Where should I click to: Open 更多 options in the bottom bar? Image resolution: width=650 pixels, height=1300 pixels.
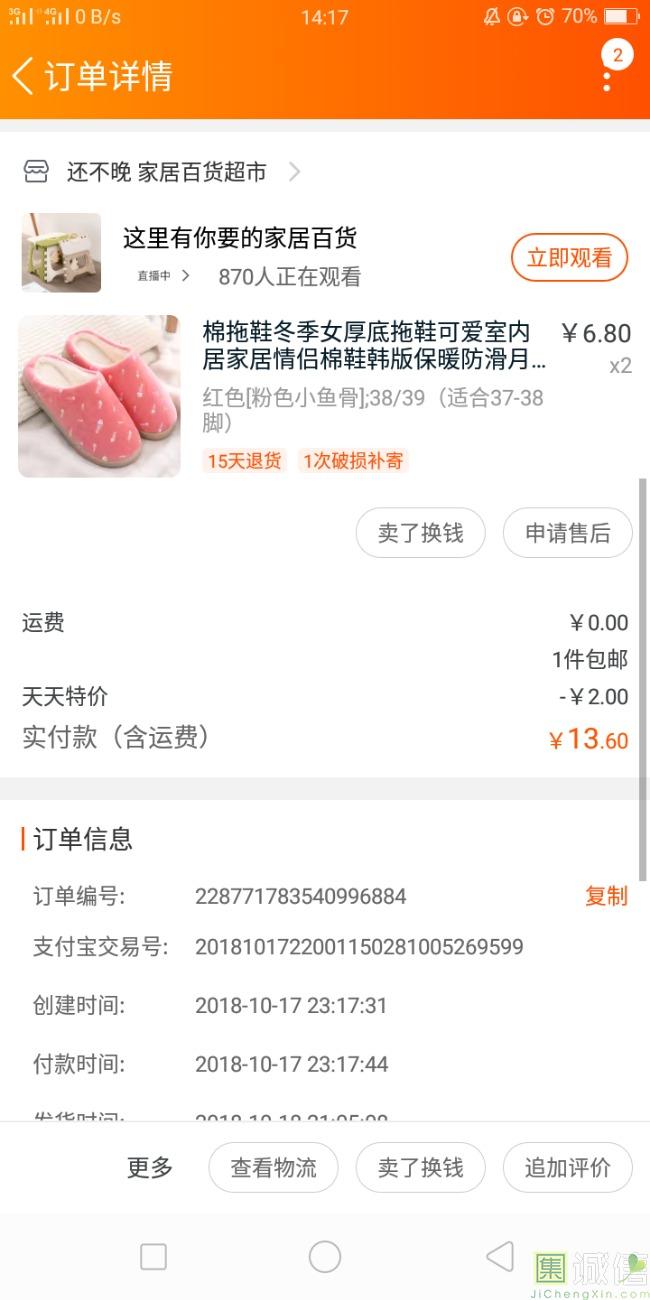point(150,1167)
